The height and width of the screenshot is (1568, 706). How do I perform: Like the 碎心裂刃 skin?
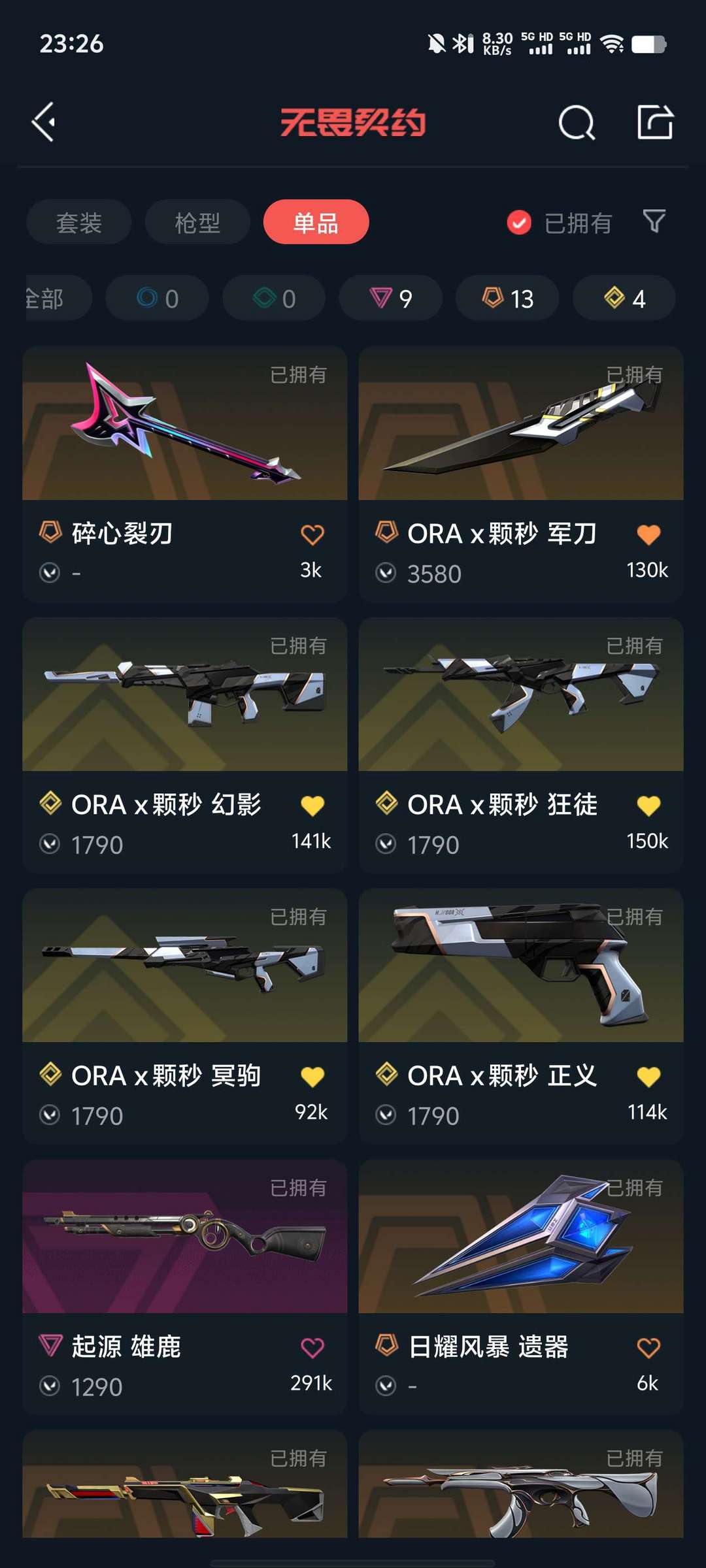312,535
